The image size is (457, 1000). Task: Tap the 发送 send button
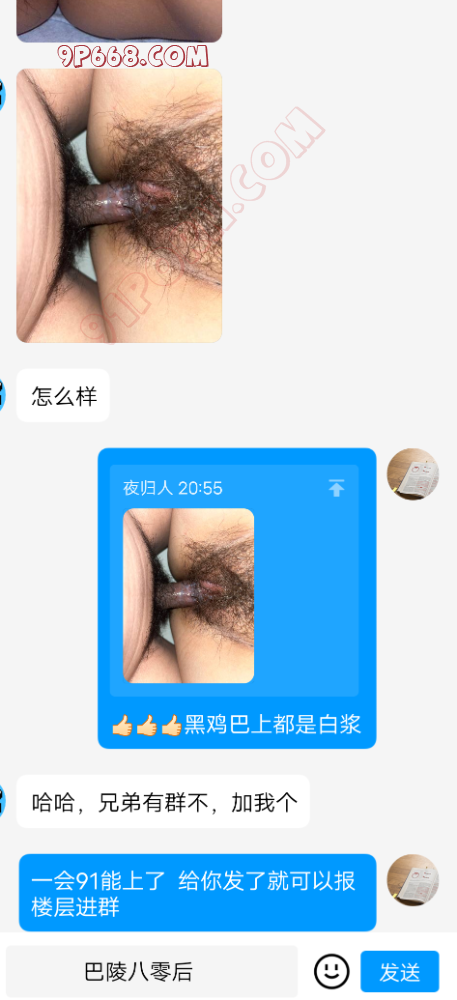click(x=400, y=971)
